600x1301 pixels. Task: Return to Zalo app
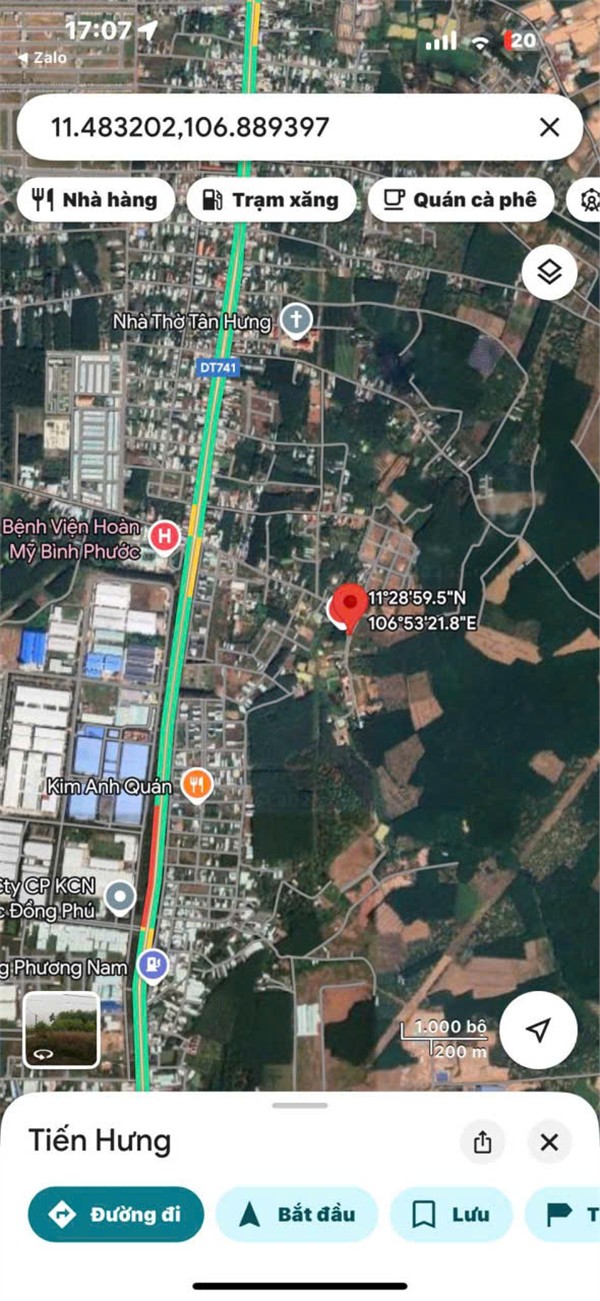42,58
